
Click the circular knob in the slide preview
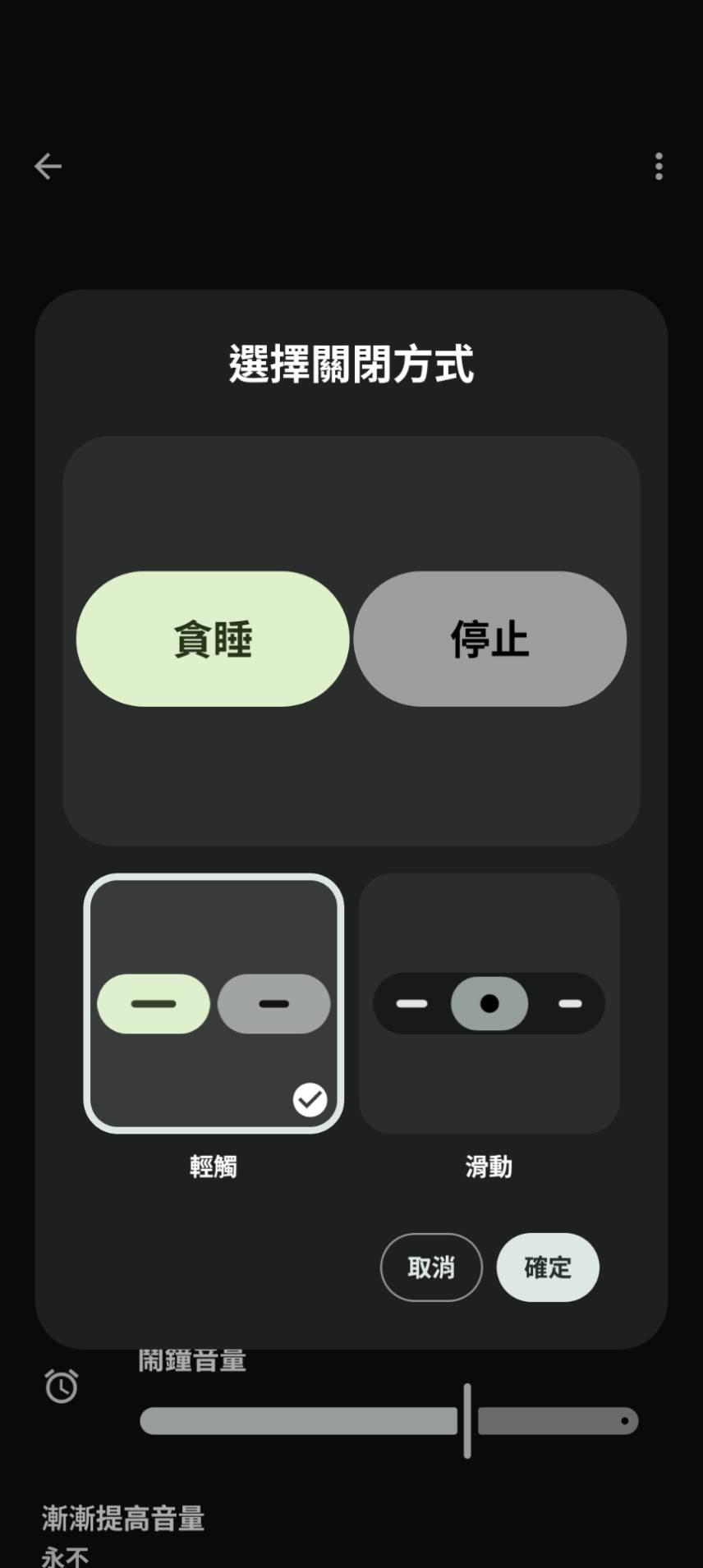pyautogui.click(x=489, y=1003)
